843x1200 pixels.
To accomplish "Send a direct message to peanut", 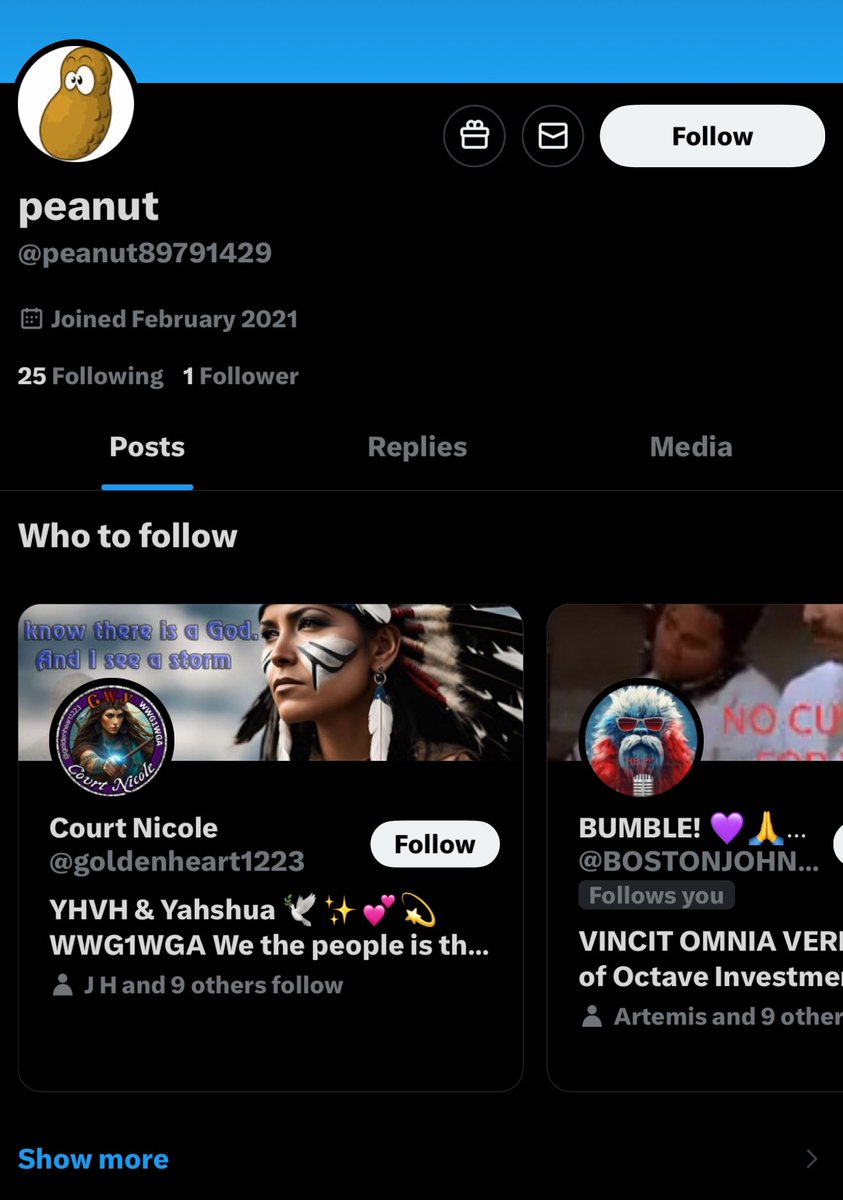I will pyautogui.click(x=553, y=135).
